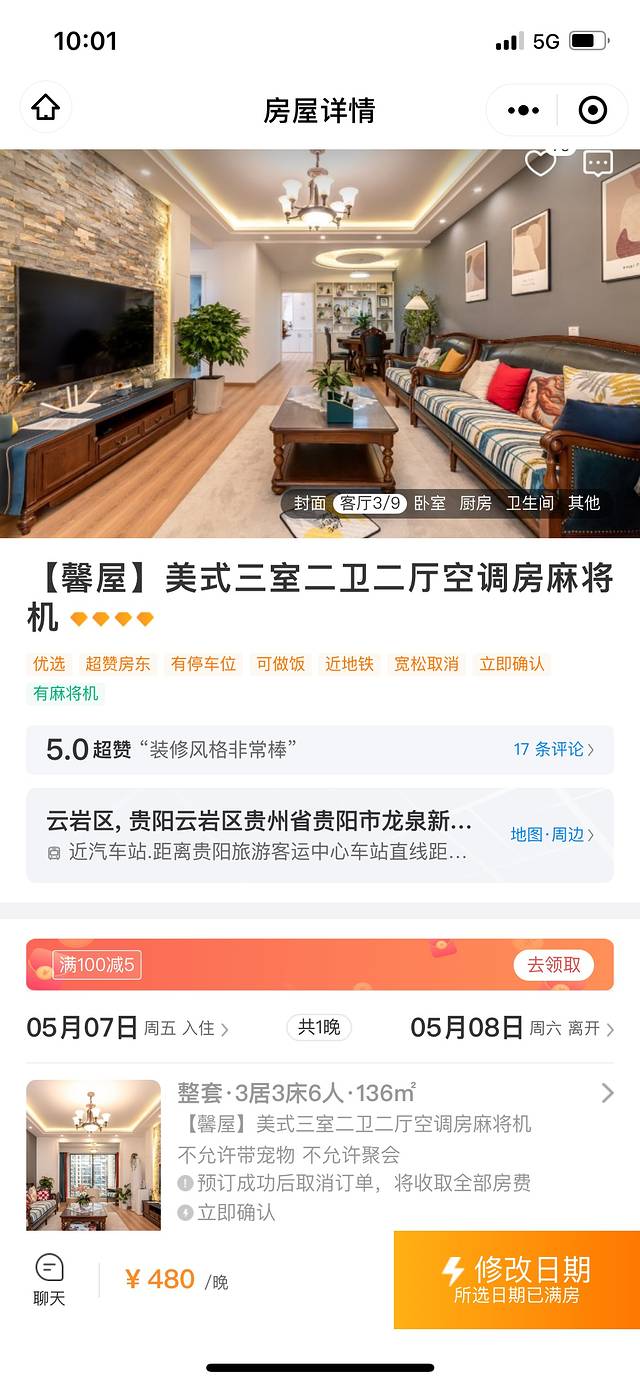Return to the home page via house icon
This screenshot has height=1385, width=640.
point(46,109)
